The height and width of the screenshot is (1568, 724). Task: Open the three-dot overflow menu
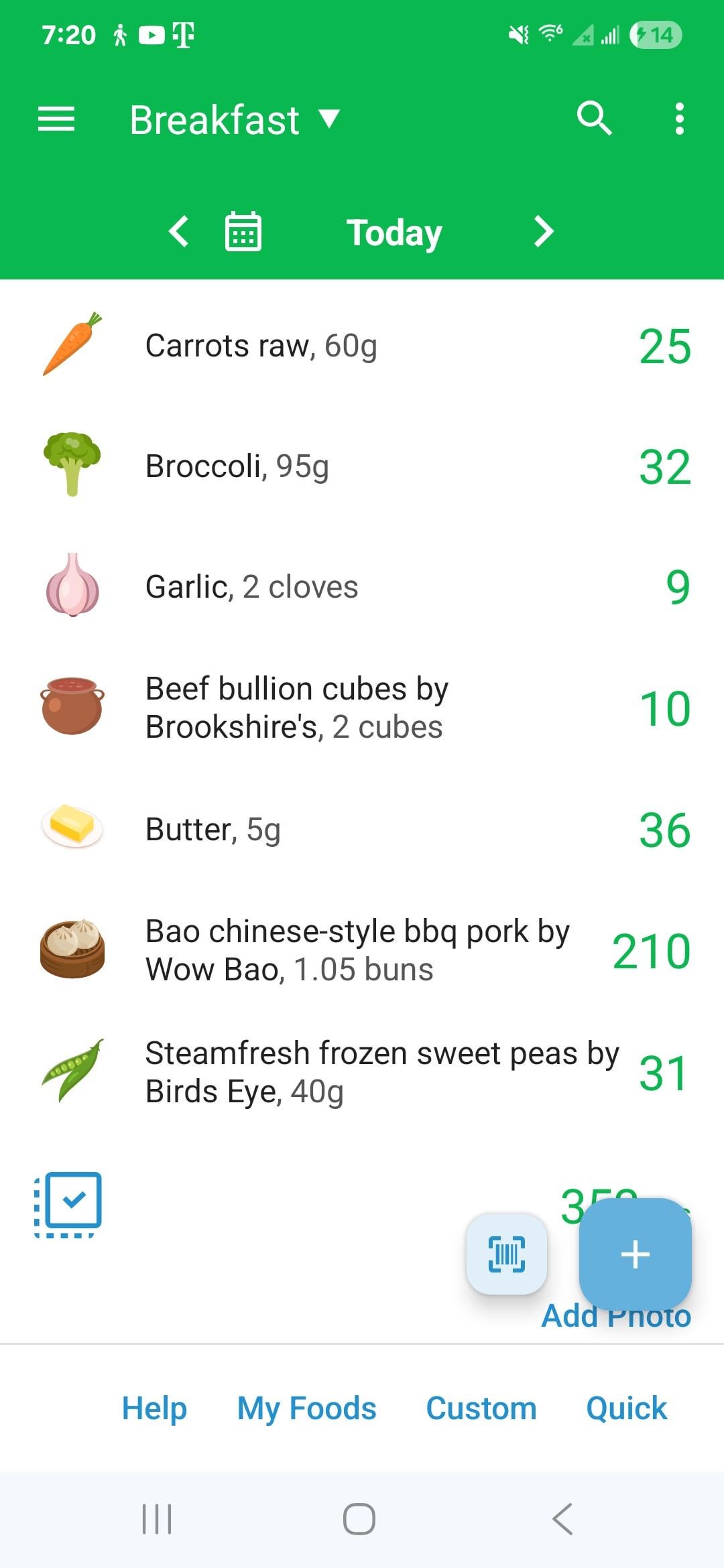click(679, 119)
